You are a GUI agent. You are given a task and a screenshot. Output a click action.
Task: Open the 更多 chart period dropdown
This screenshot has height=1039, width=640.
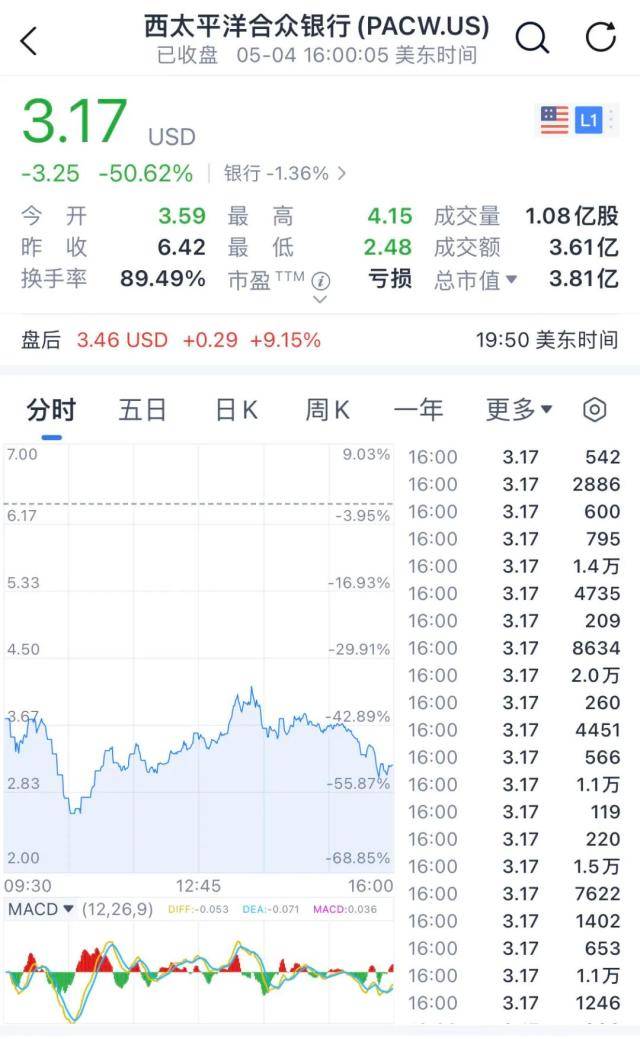tap(519, 409)
